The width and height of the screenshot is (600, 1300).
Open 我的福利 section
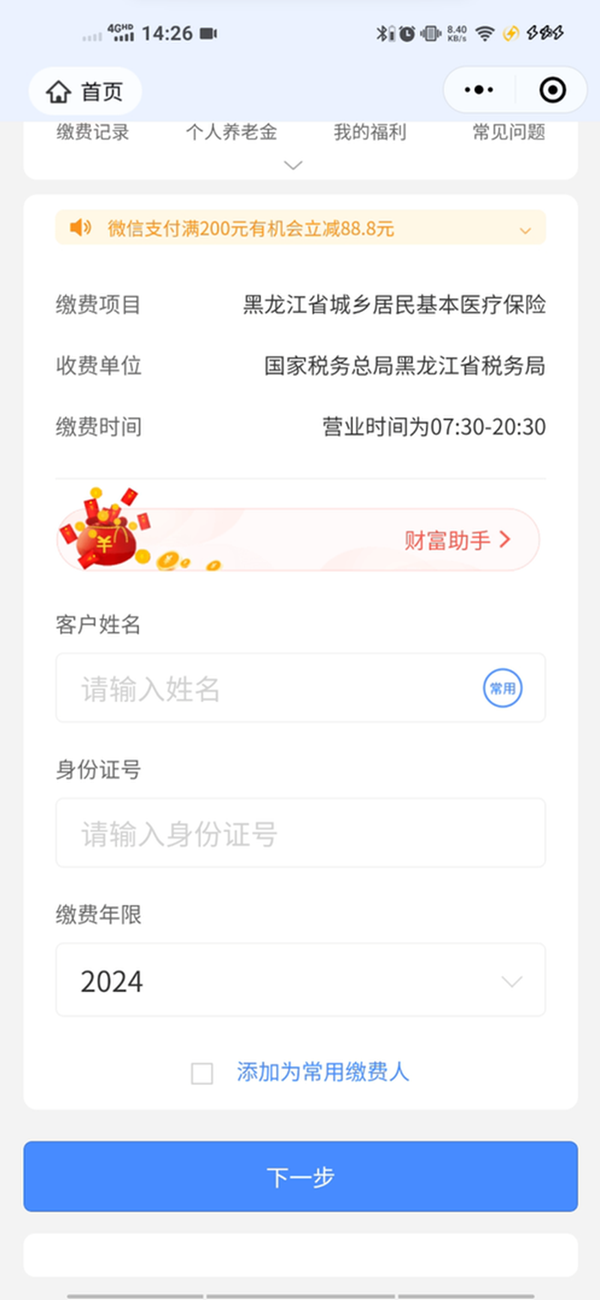(x=370, y=132)
